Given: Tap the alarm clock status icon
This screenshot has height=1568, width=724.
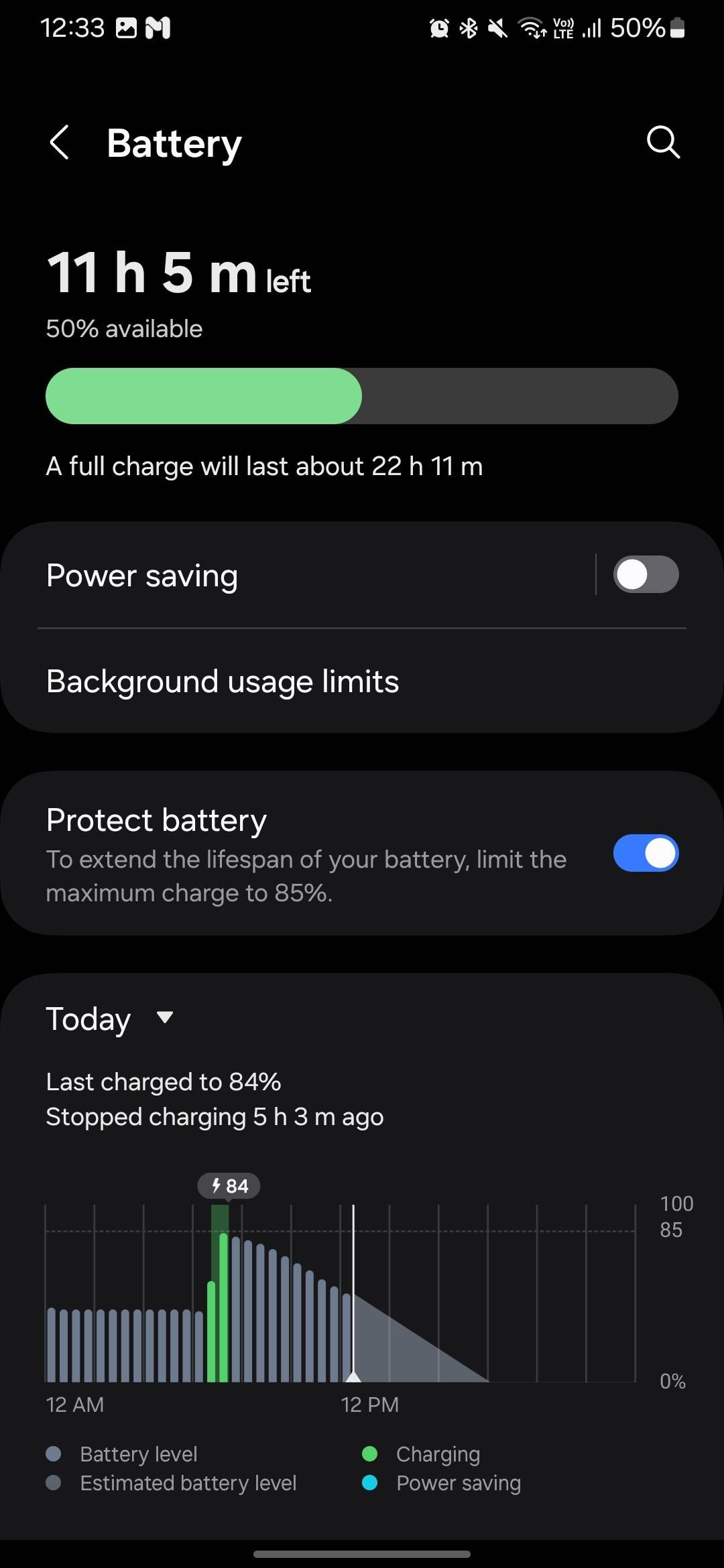Looking at the screenshot, I should (439, 27).
